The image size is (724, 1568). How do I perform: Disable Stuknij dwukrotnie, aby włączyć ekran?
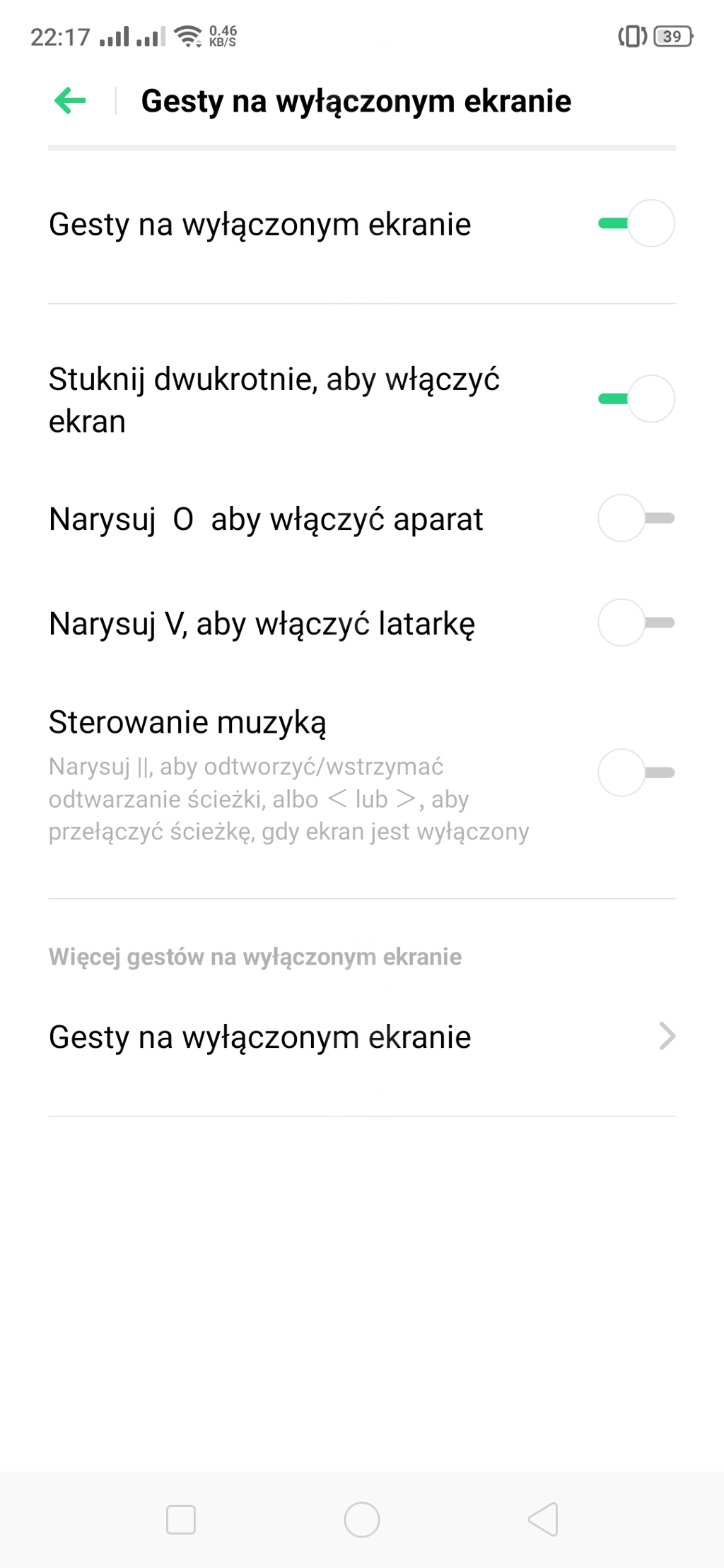[636, 399]
